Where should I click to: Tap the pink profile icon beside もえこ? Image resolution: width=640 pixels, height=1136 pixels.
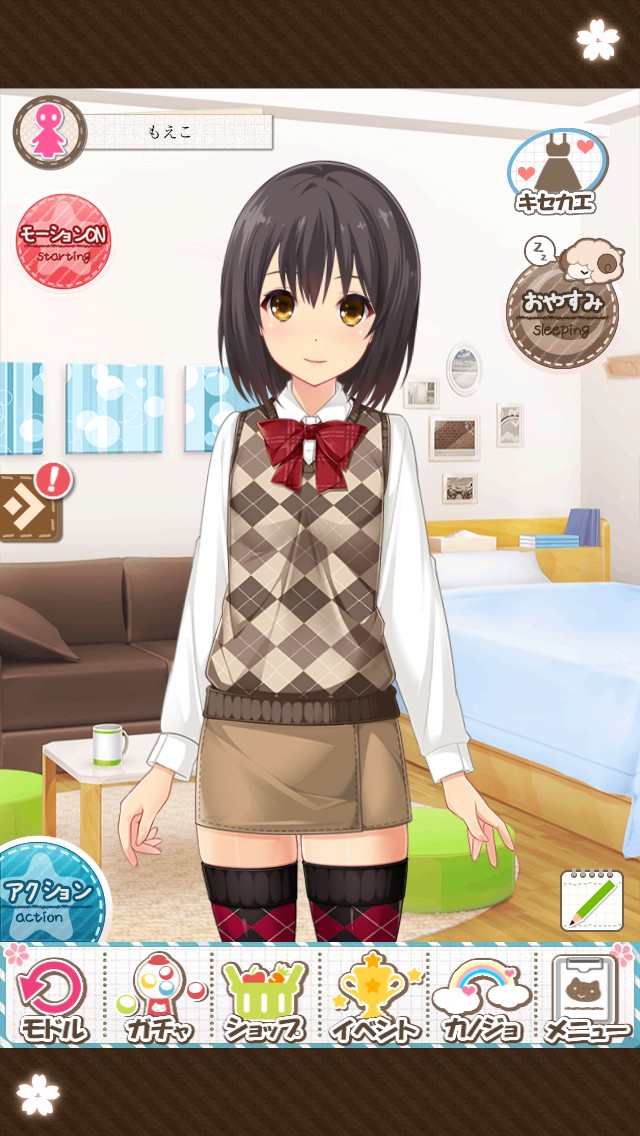(49, 132)
